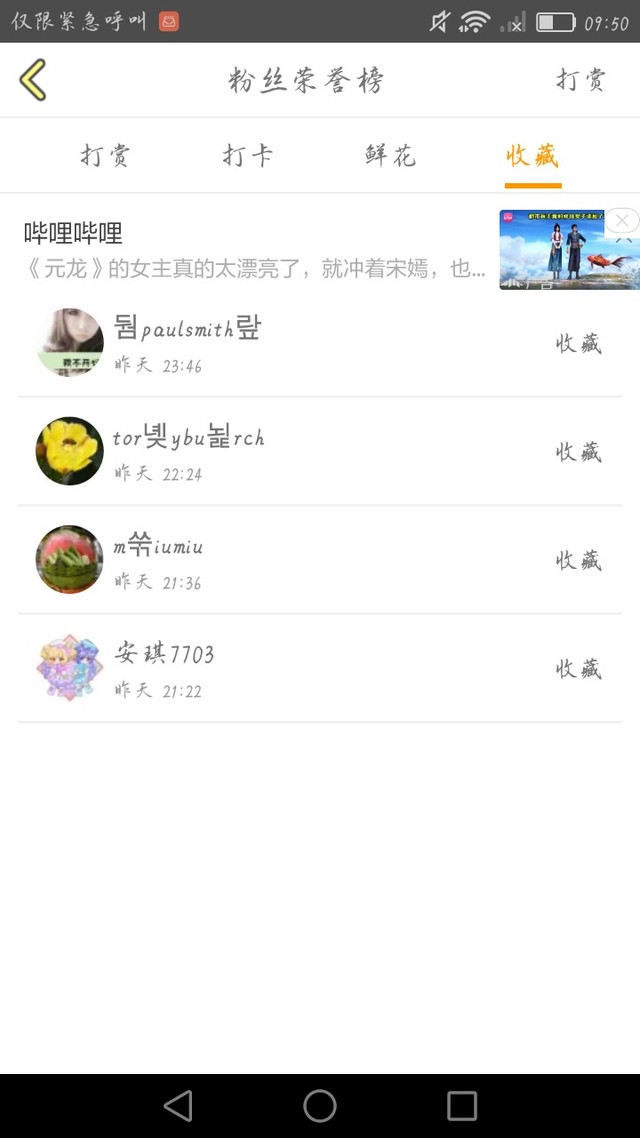This screenshot has height=1138, width=640.
Task: Tap the system home button
Action: tap(320, 1105)
